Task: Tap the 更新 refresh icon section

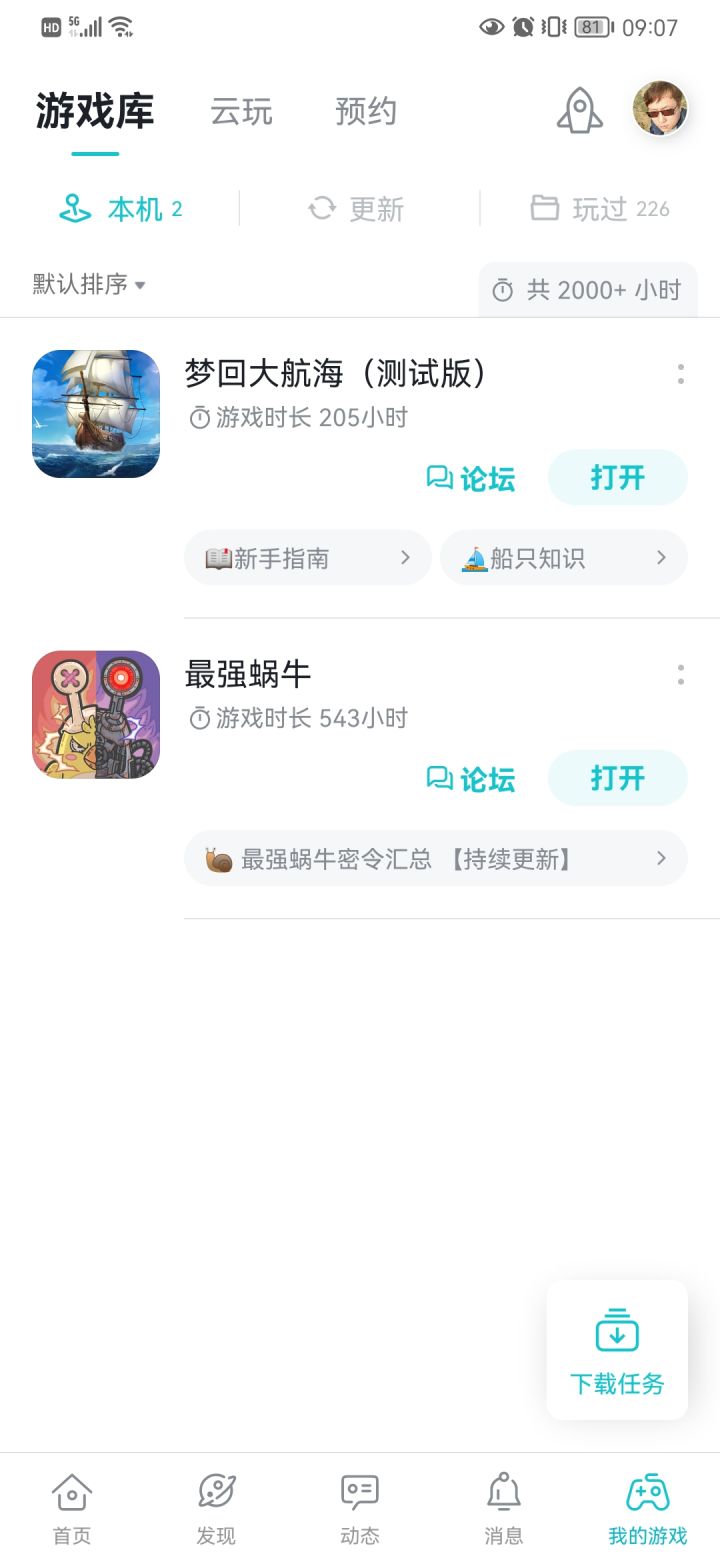Action: (357, 209)
